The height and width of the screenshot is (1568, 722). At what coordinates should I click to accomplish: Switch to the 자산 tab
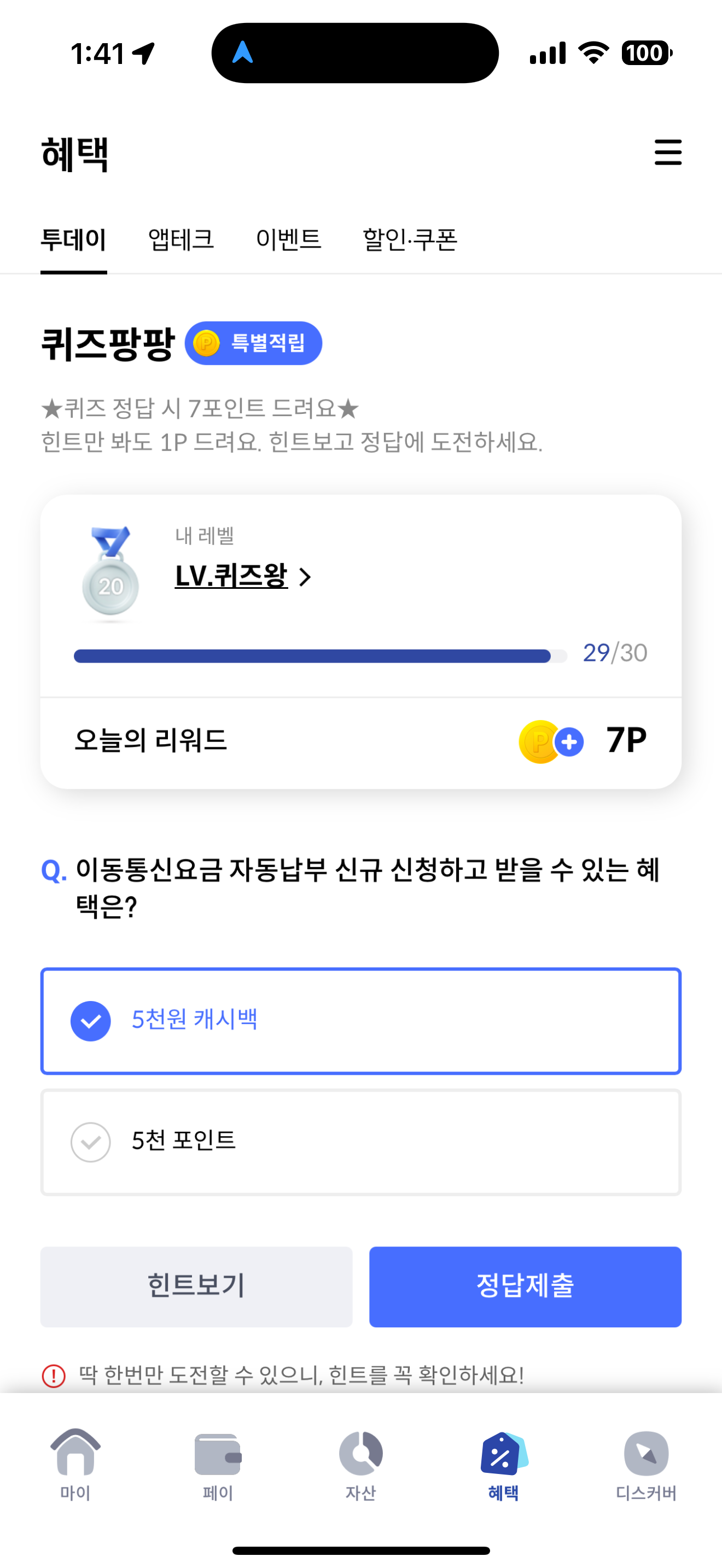point(361,1464)
